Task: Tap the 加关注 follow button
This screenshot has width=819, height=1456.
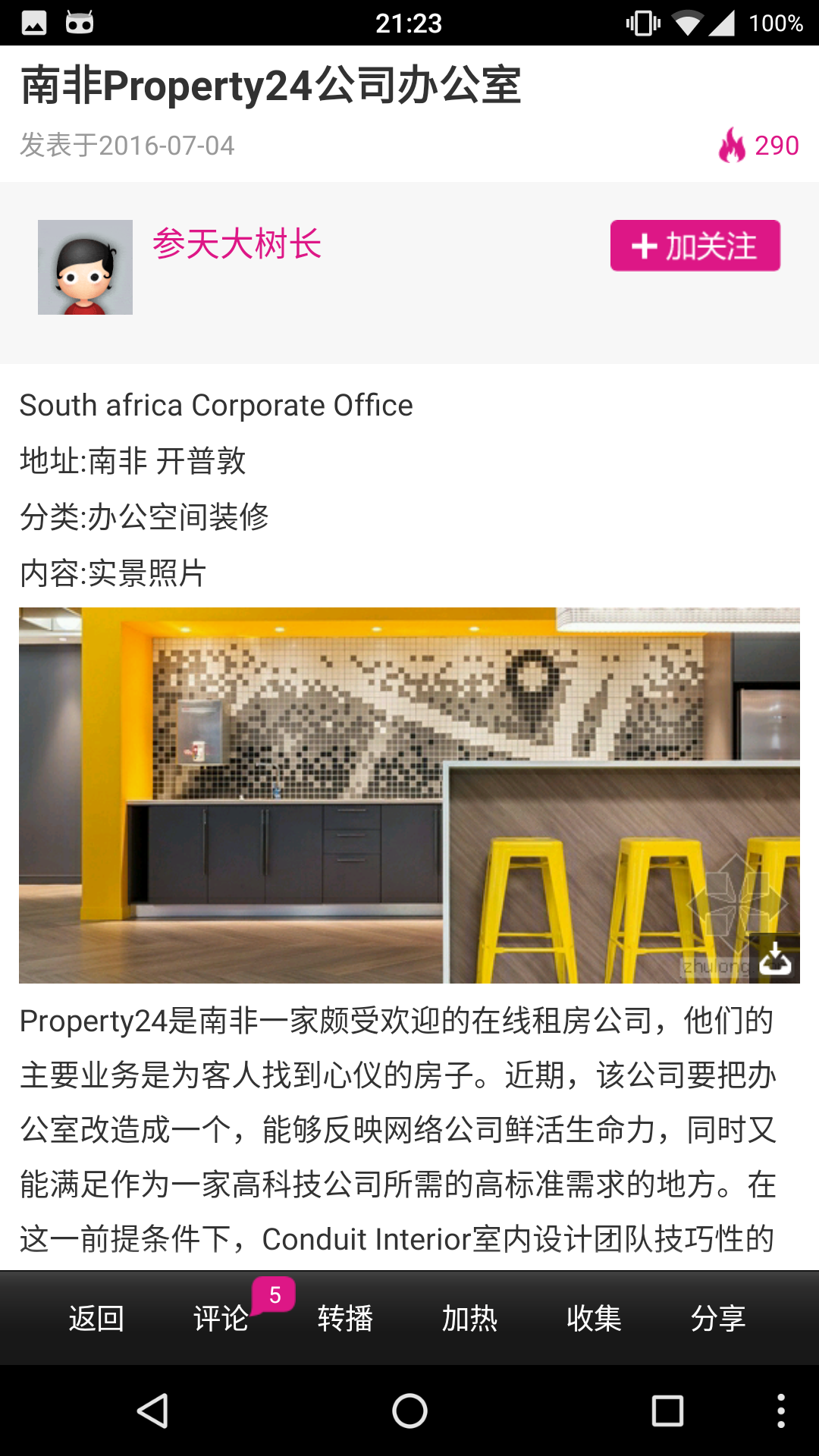Action: tap(695, 246)
